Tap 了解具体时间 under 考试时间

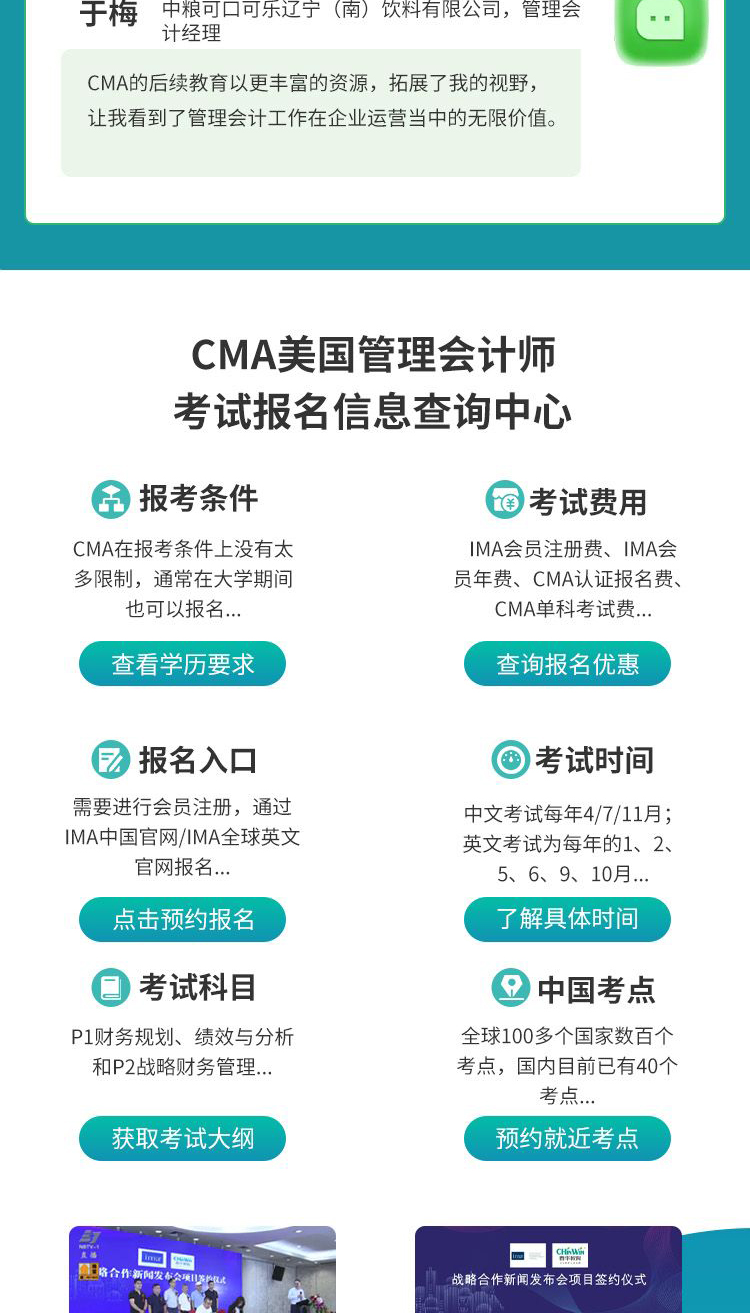pos(567,919)
